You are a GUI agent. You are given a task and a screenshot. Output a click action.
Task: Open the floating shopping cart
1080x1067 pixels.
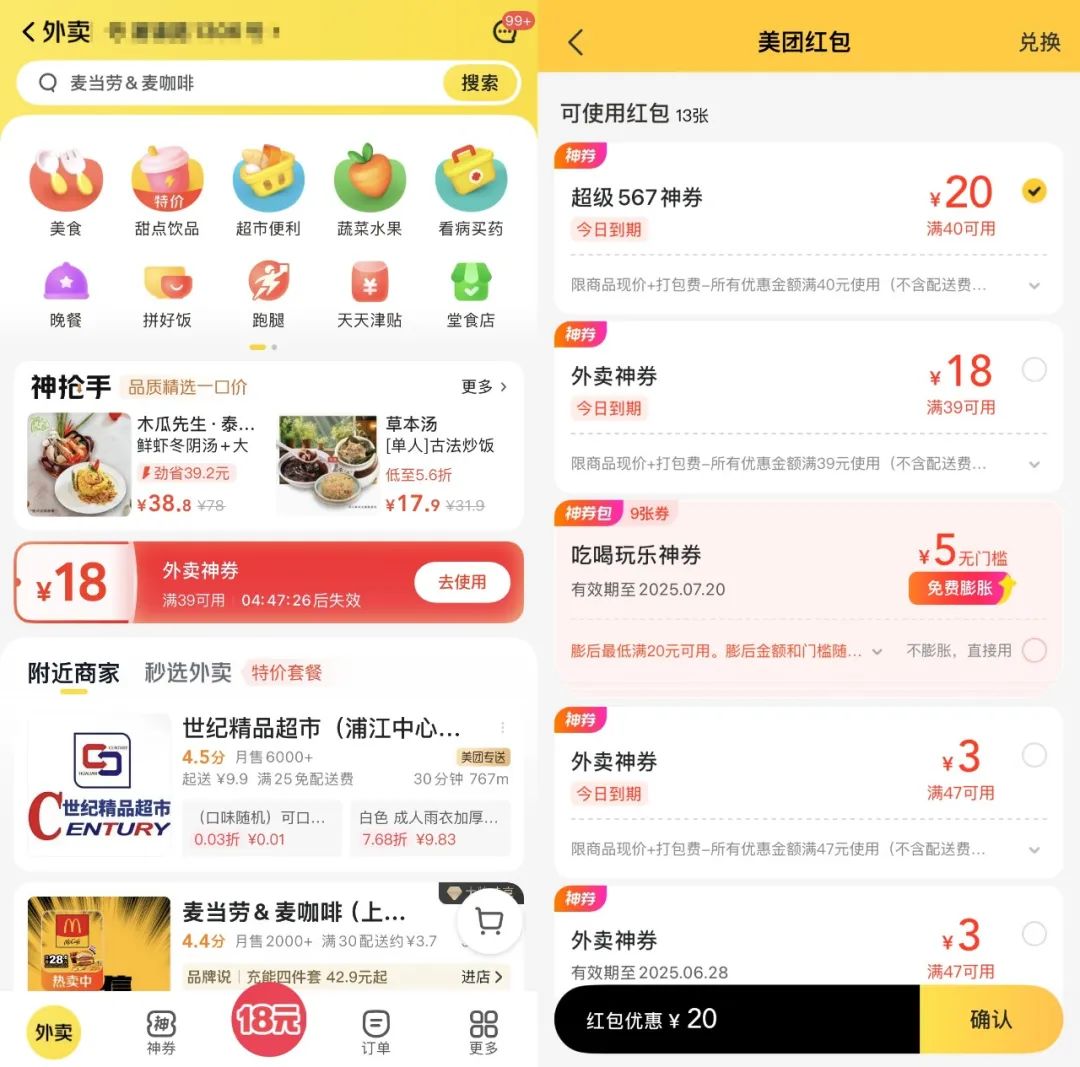[489, 922]
